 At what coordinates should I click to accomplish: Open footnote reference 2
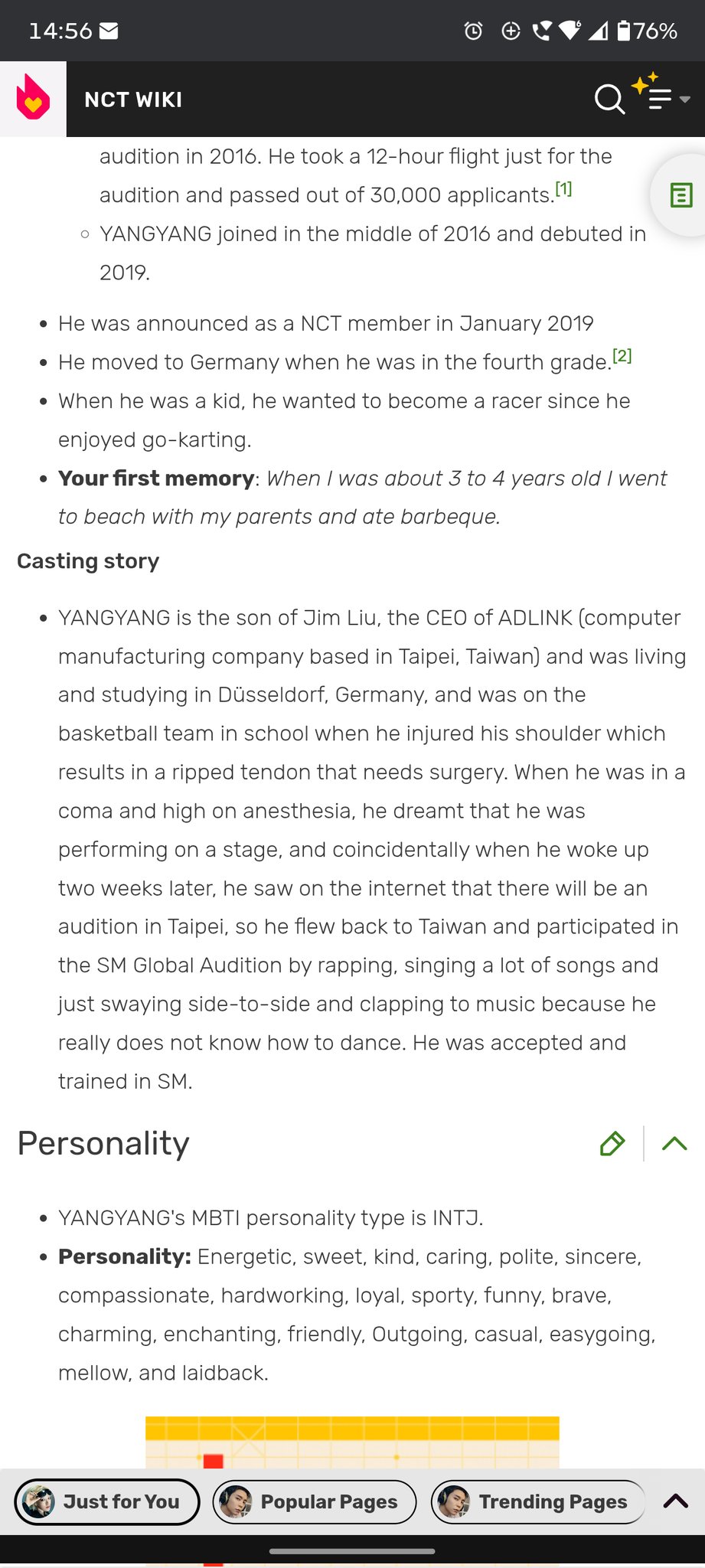(x=622, y=355)
